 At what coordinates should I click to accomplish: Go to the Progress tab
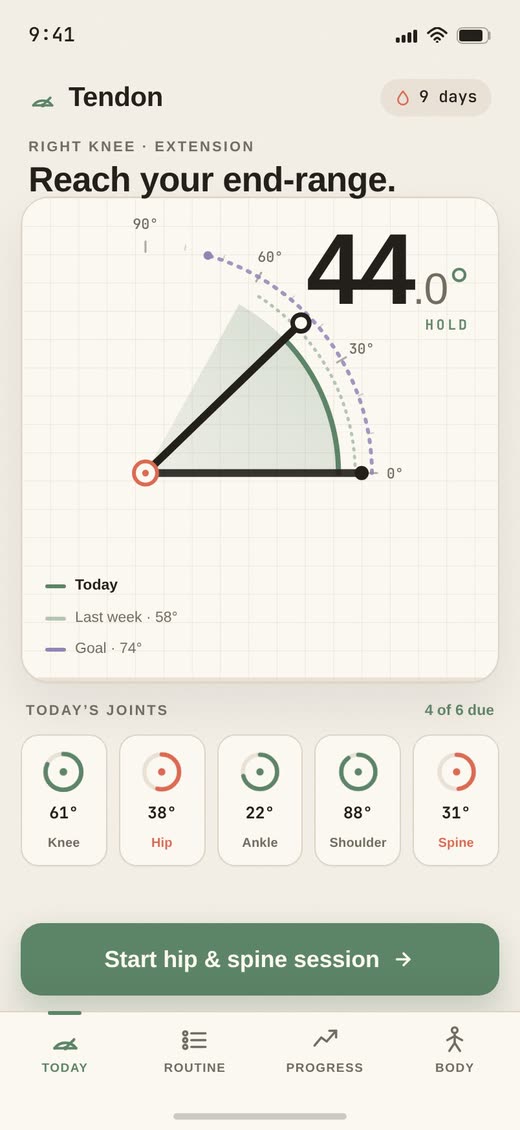coord(325,1051)
